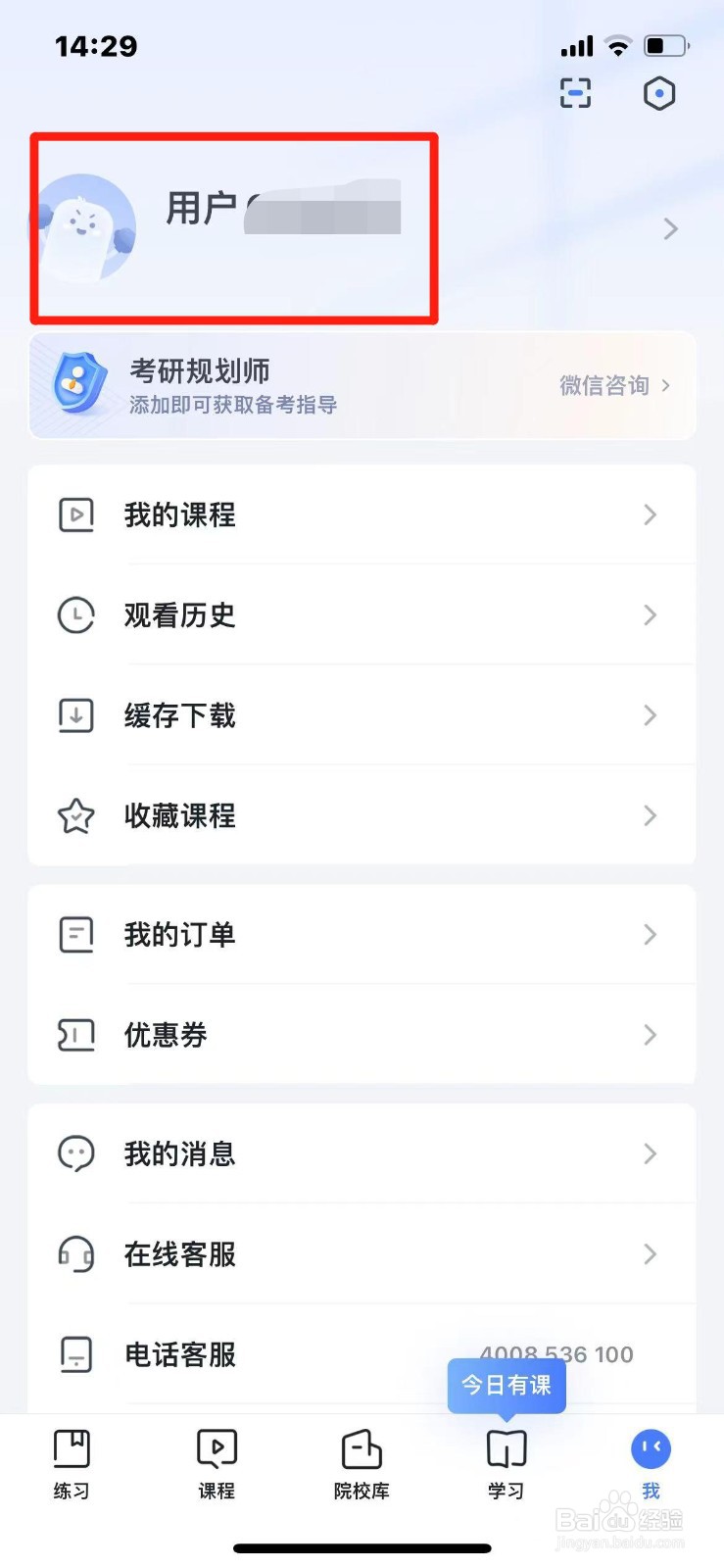Switch to the 练习 tab
This screenshot has width=724, height=1568.
[72, 1464]
